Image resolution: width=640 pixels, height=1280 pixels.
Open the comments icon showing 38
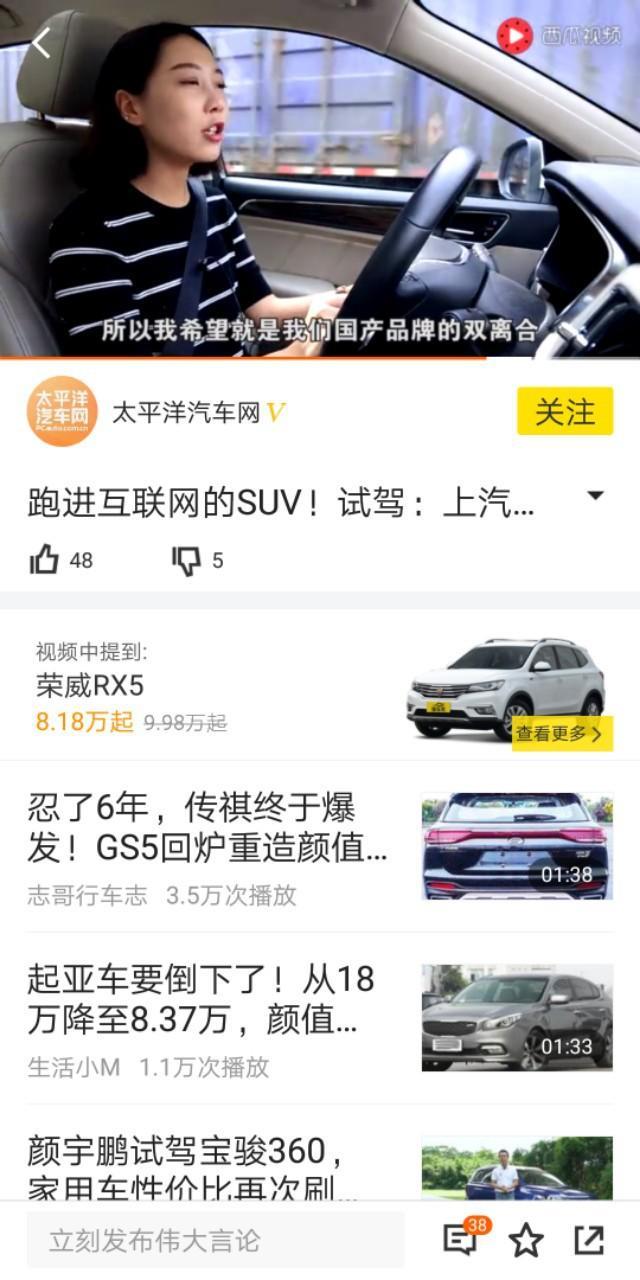pyautogui.click(x=460, y=1240)
